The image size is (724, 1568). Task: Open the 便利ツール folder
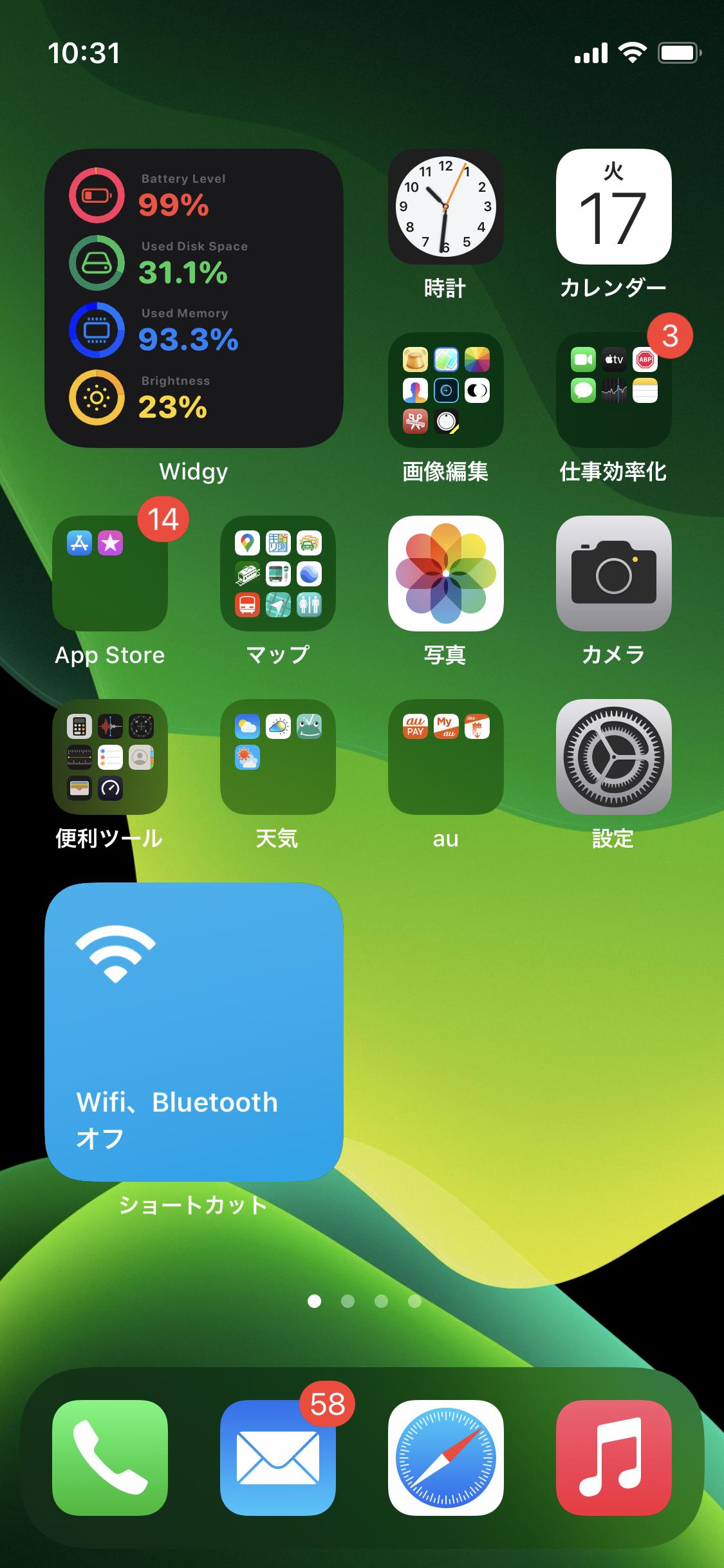click(x=110, y=757)
